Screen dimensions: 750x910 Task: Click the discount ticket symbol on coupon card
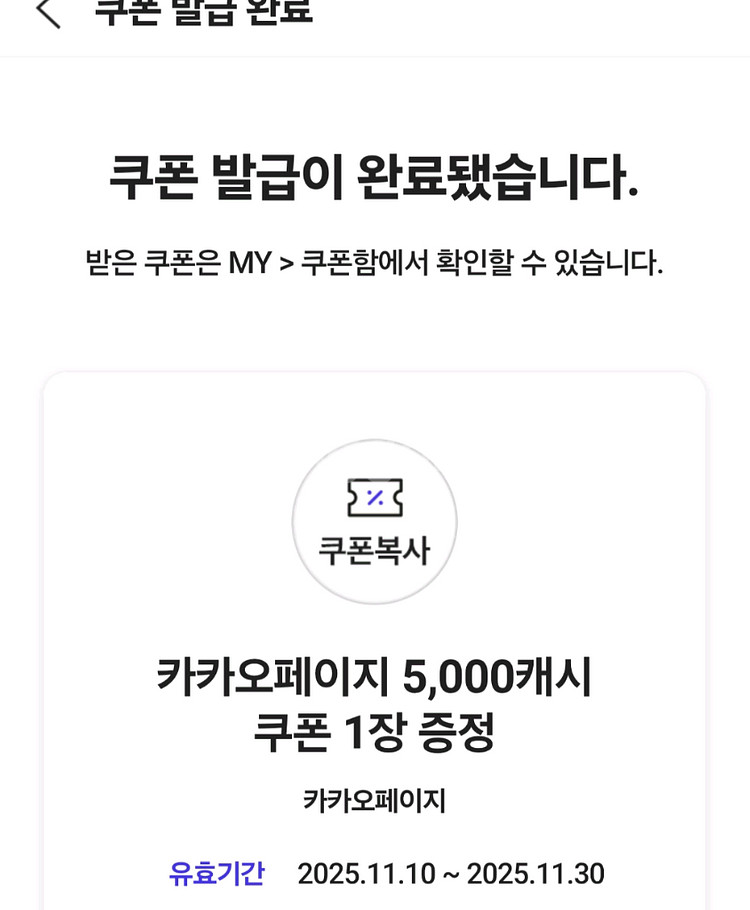374,499
